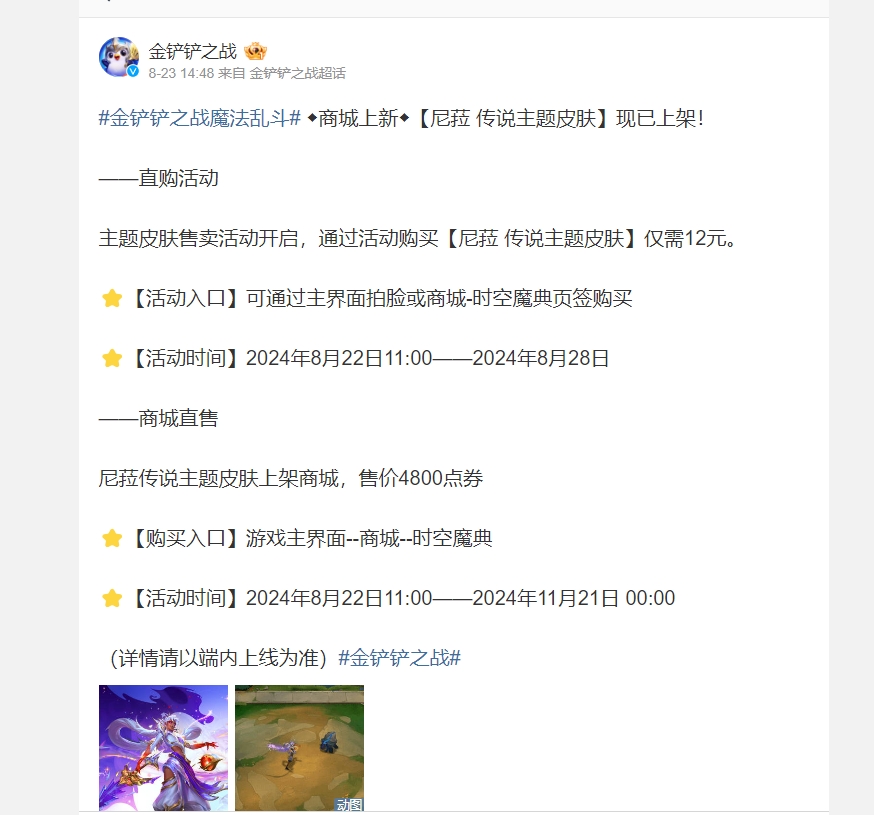Visit the 金铲铲之战超话 source link
This screenshot has height=815, width=874.
(297, 73)
